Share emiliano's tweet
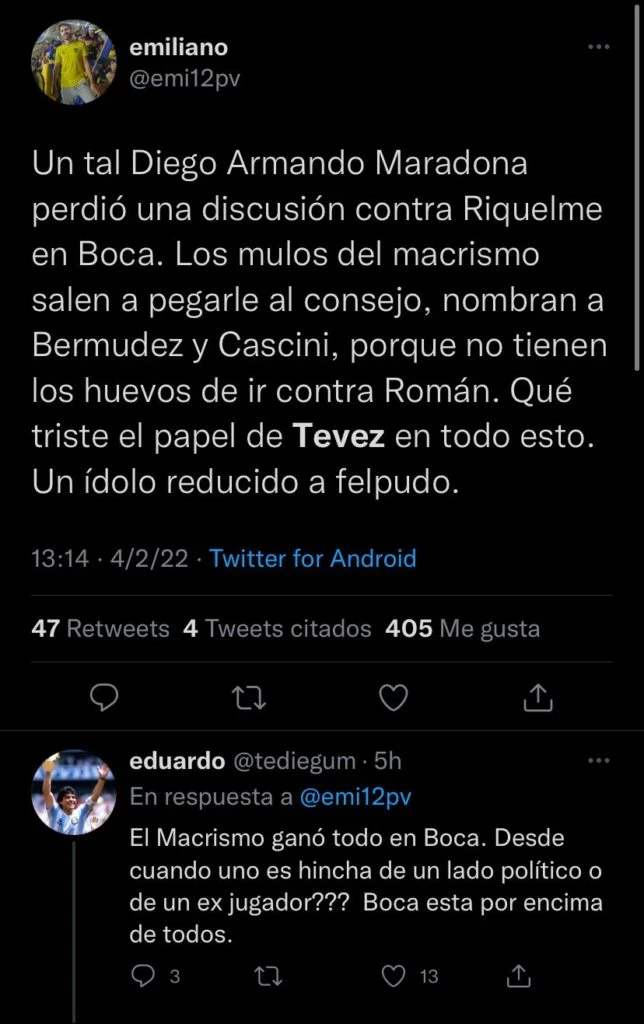 point(539,696)
